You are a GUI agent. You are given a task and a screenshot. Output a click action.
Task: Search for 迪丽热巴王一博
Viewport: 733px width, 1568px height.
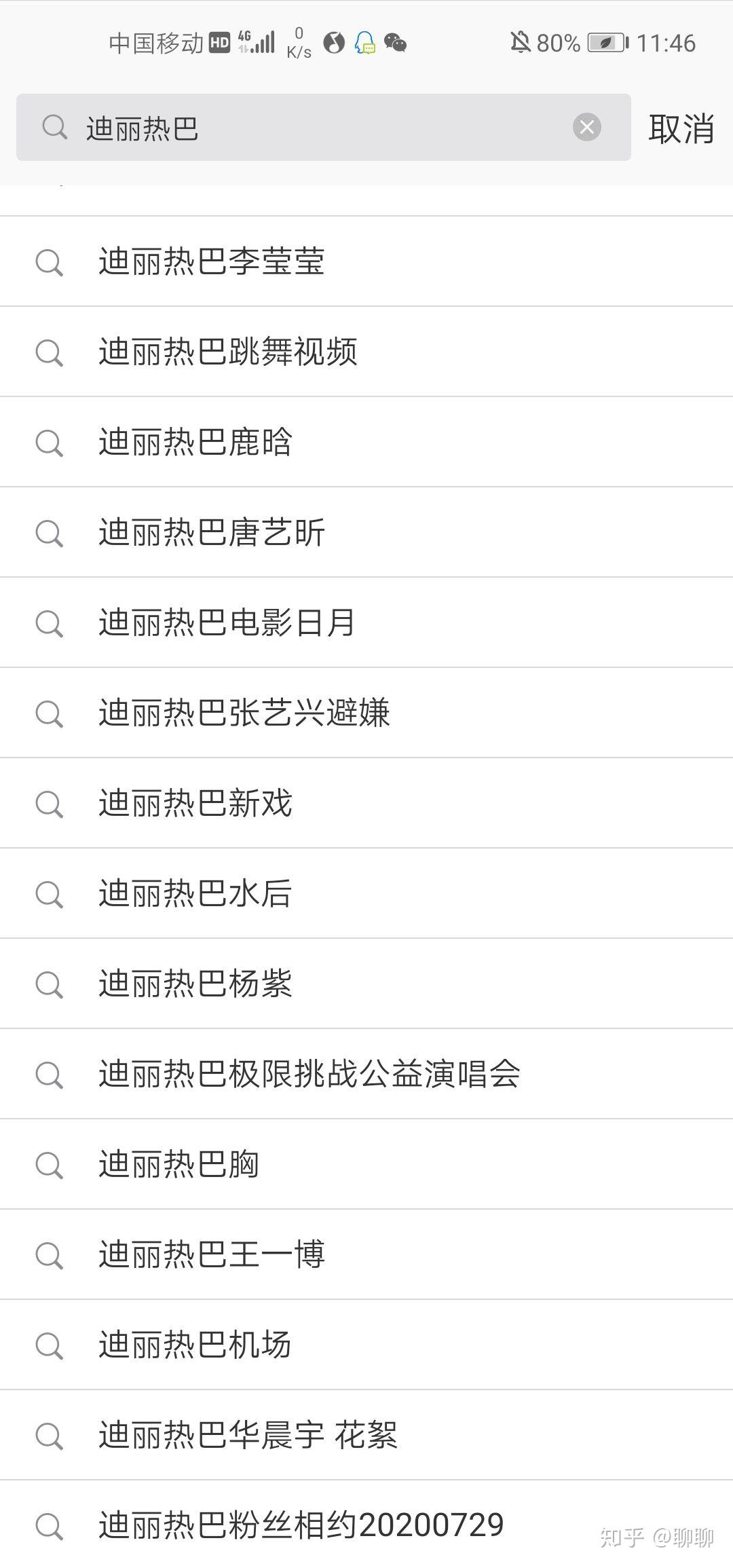point(366,1254)
